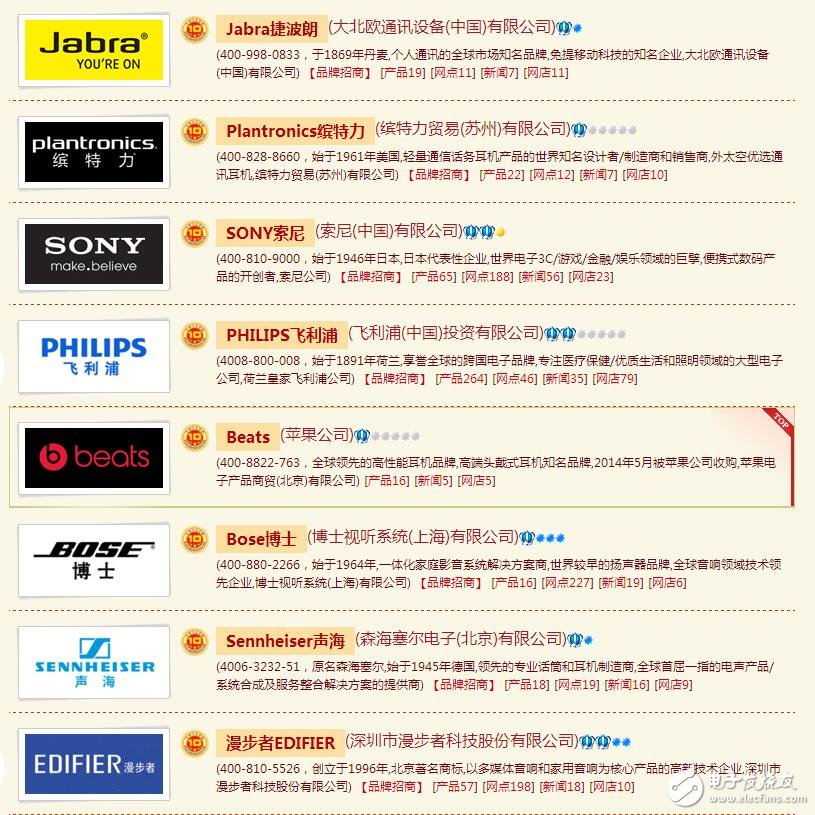815x815 pixels.
Task: View SONY 新闻56 news link
Action: (x=540, y=276)
